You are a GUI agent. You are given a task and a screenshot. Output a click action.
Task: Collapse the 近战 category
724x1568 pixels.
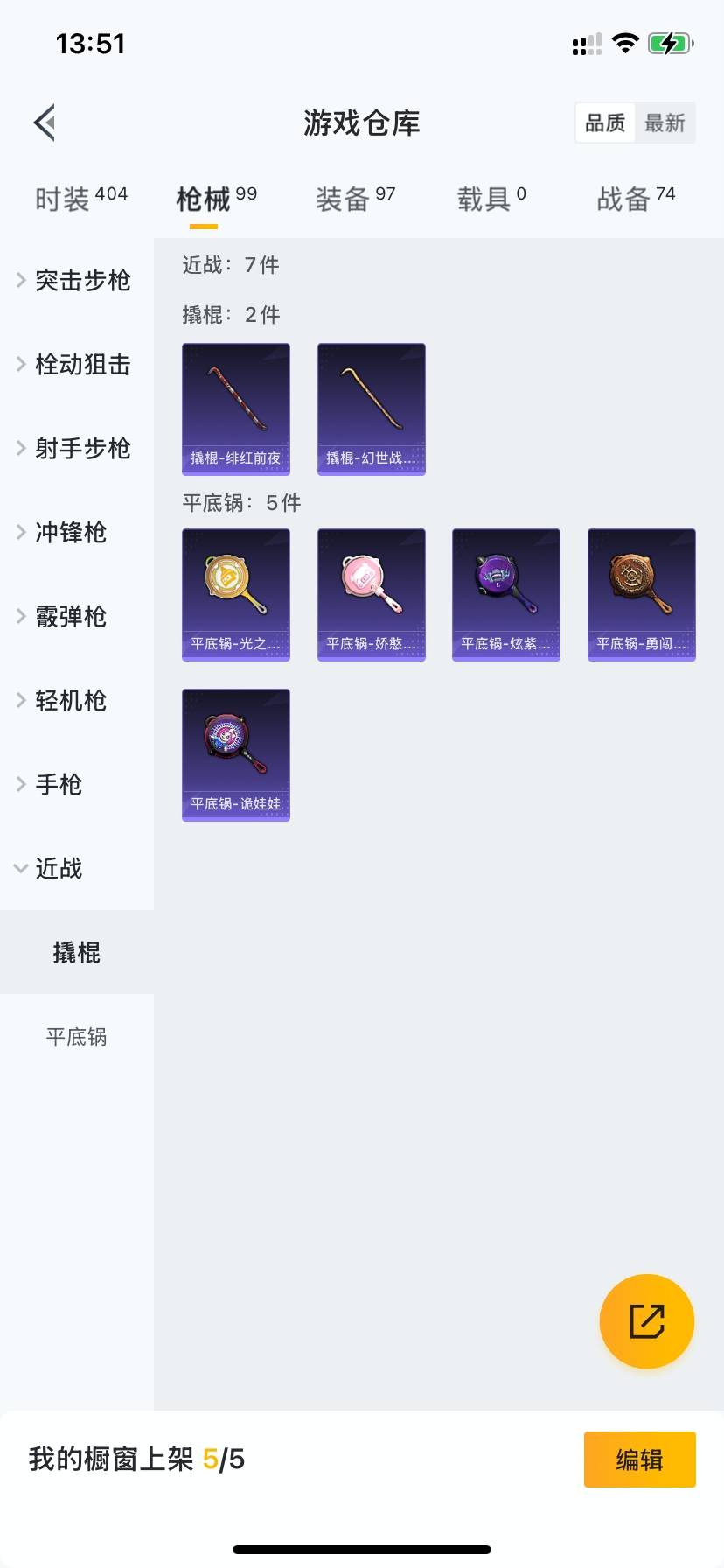pos(77,868)
